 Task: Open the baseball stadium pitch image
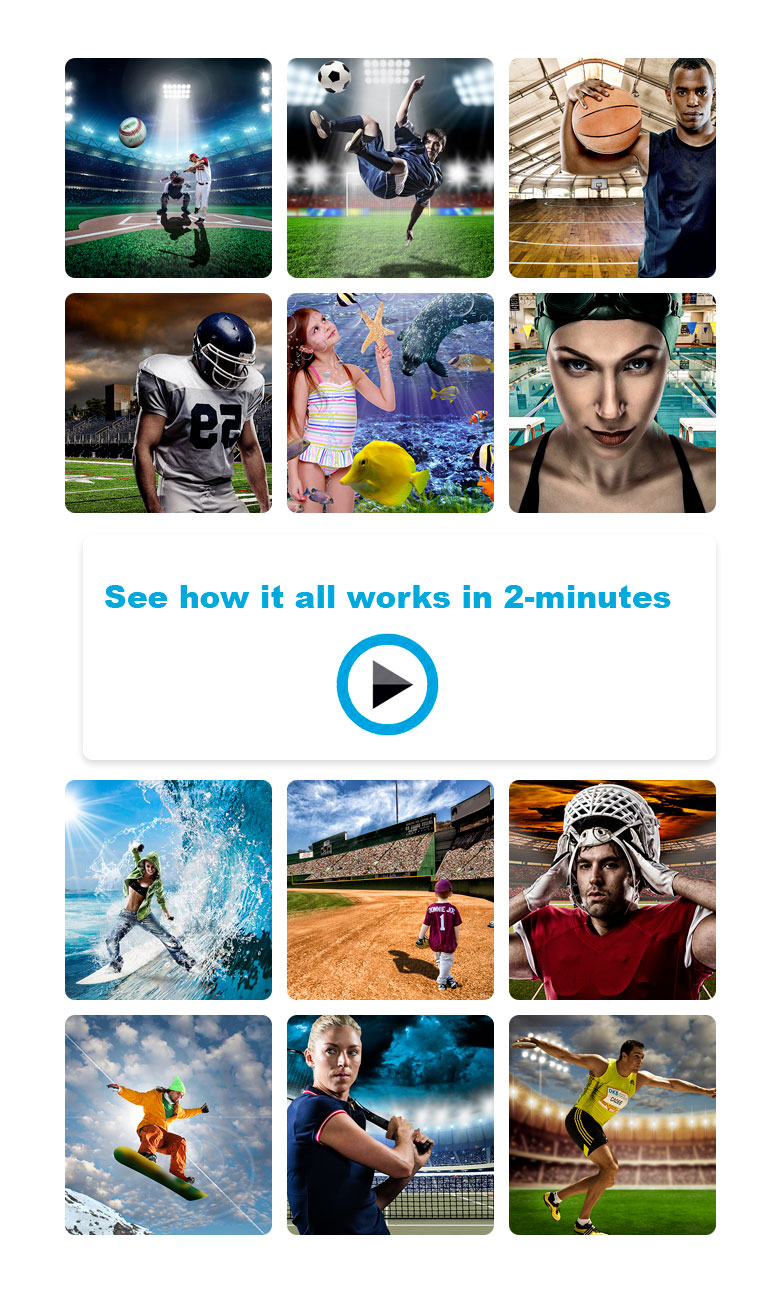click(168, 168)
